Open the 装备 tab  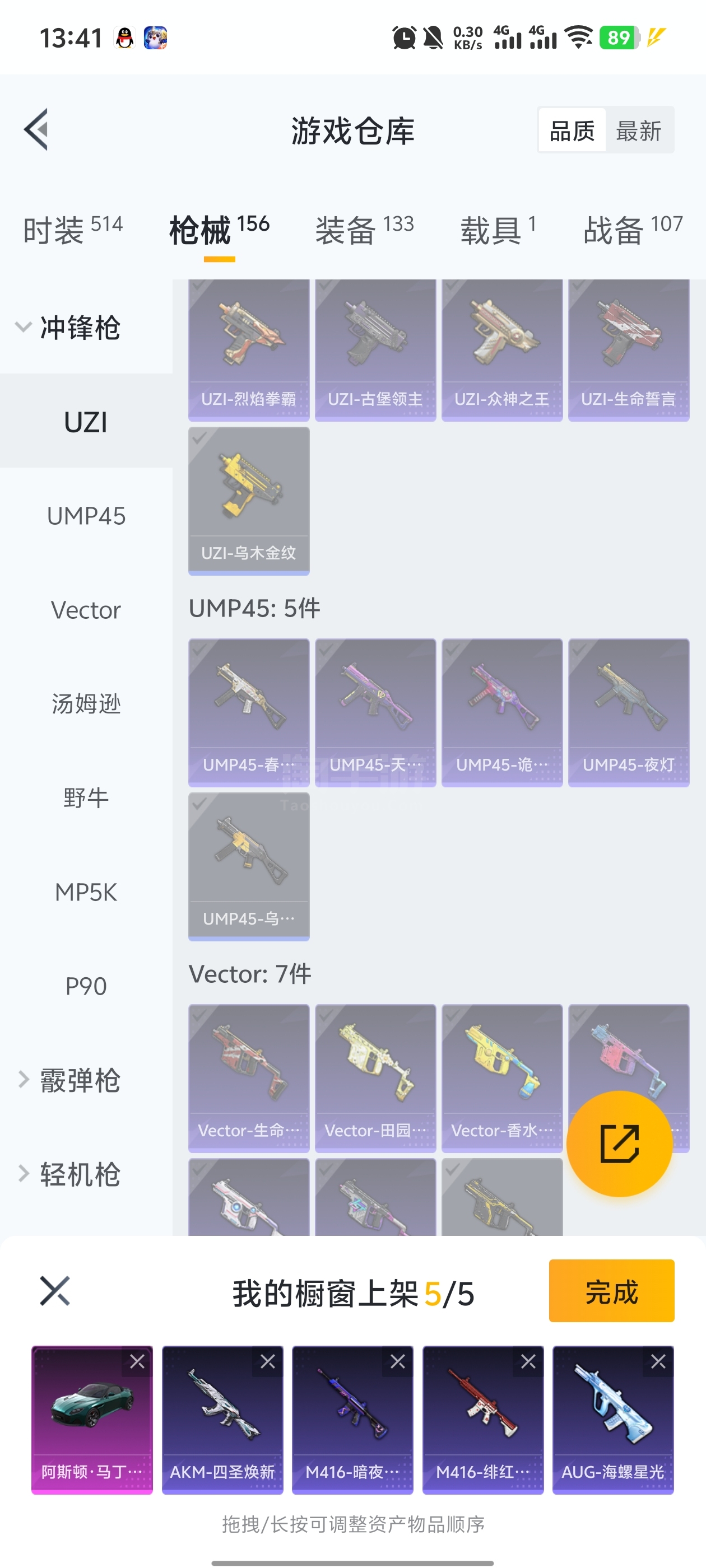click(364, 230)
